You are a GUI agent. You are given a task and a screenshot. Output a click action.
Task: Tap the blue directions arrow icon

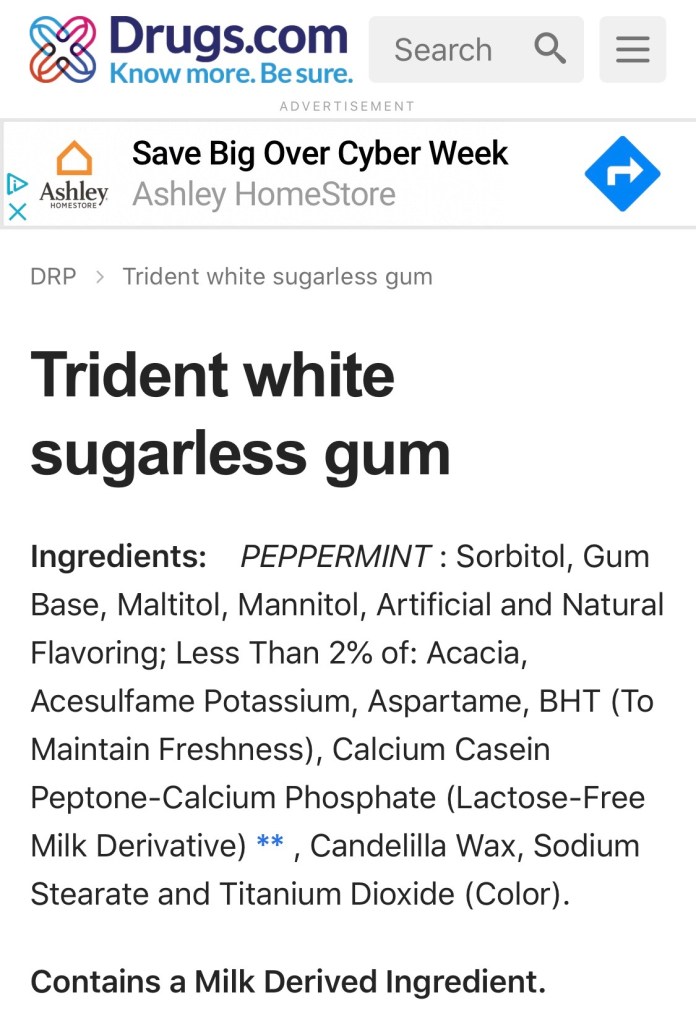[x=622, y=173]
